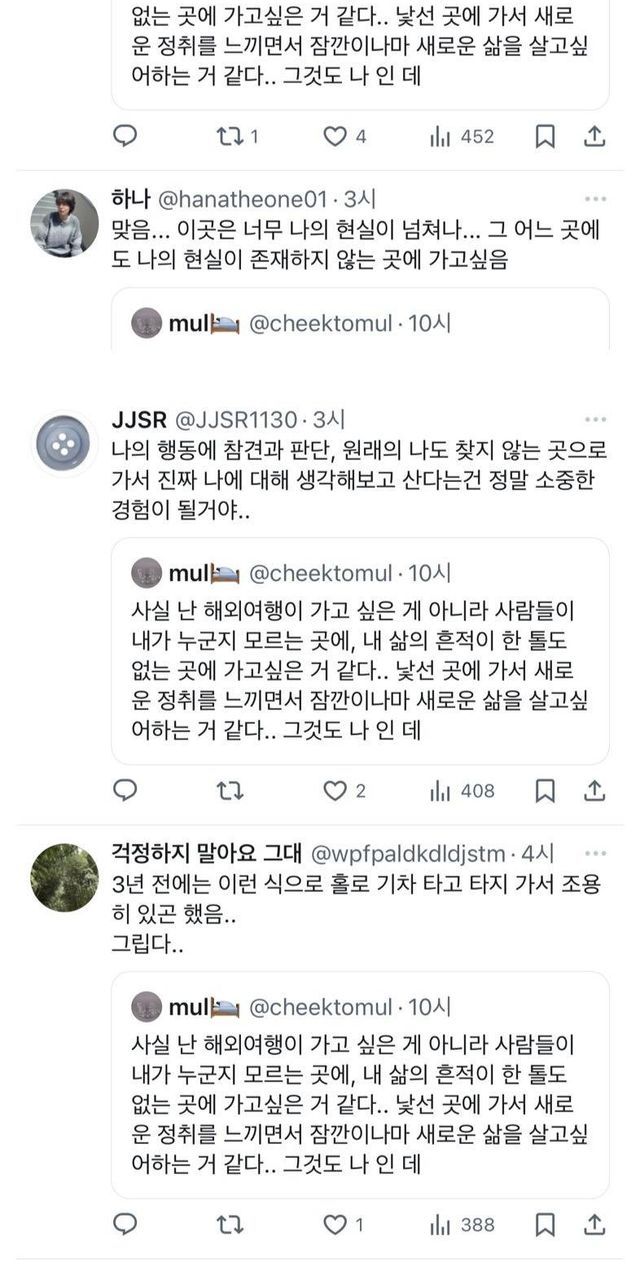
Task: Like the post by 걱정하지 말아요 그대
Action: coord(335,1225)
